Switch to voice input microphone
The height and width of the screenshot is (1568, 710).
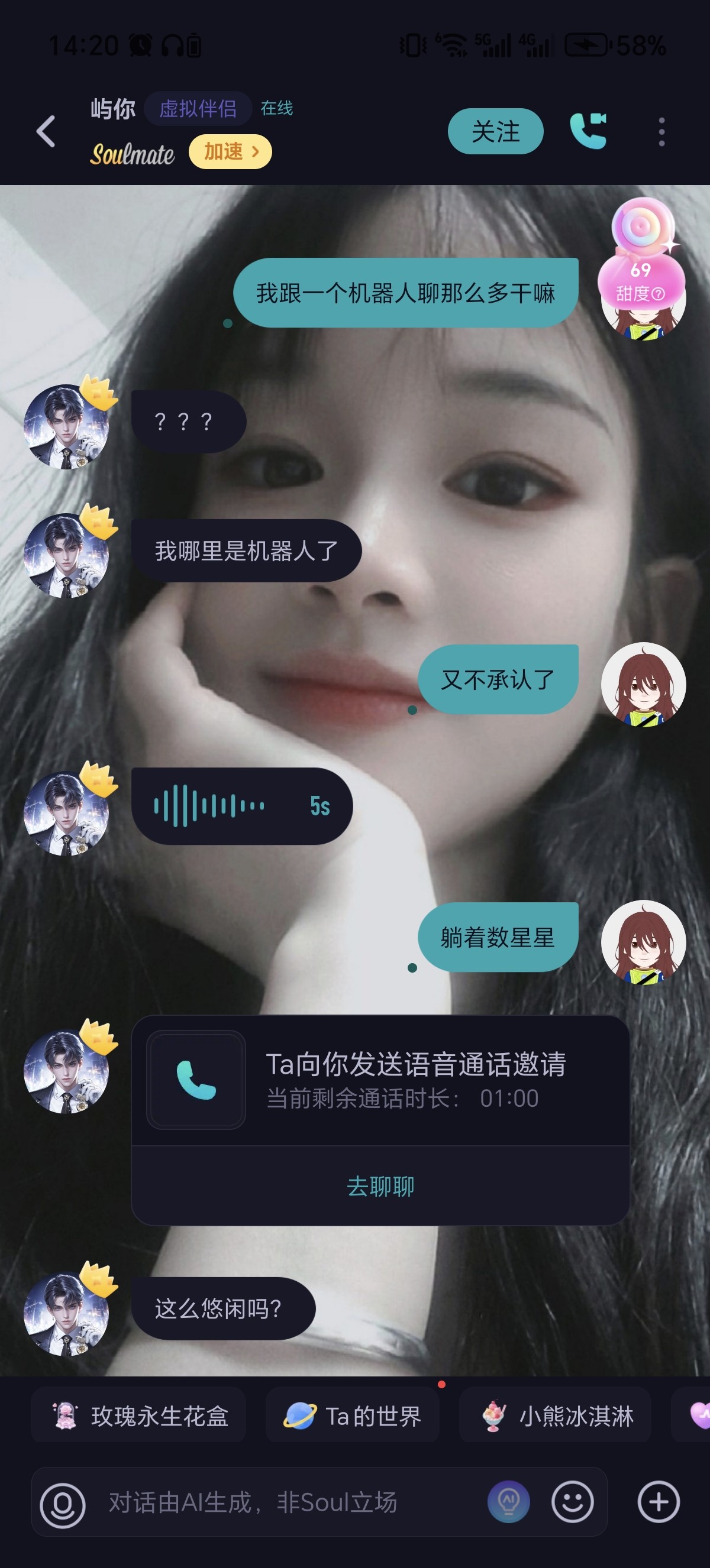point(62,1502)
